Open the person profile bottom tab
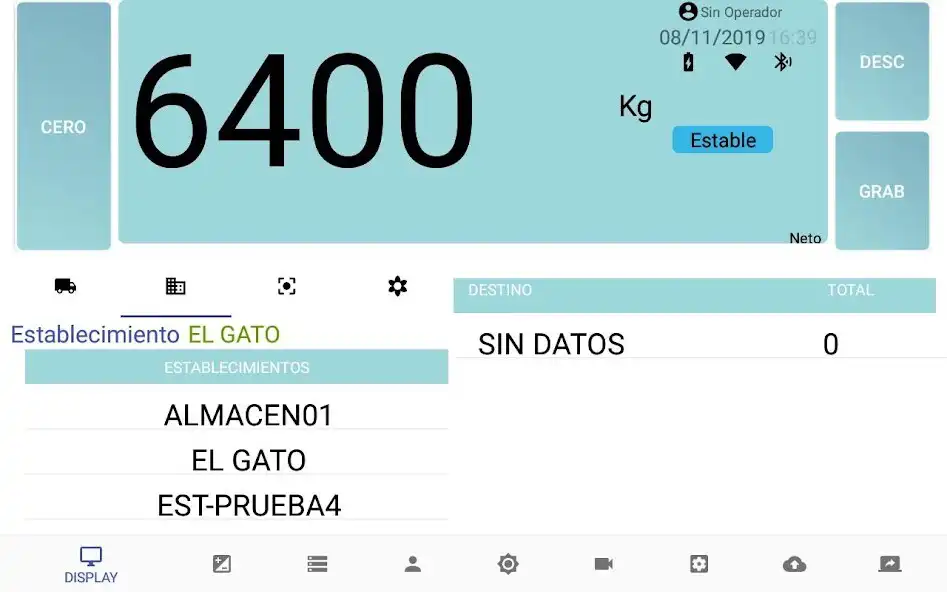Image resolution: width=947 pixels, height=592 pixels. tap(413, 564)
